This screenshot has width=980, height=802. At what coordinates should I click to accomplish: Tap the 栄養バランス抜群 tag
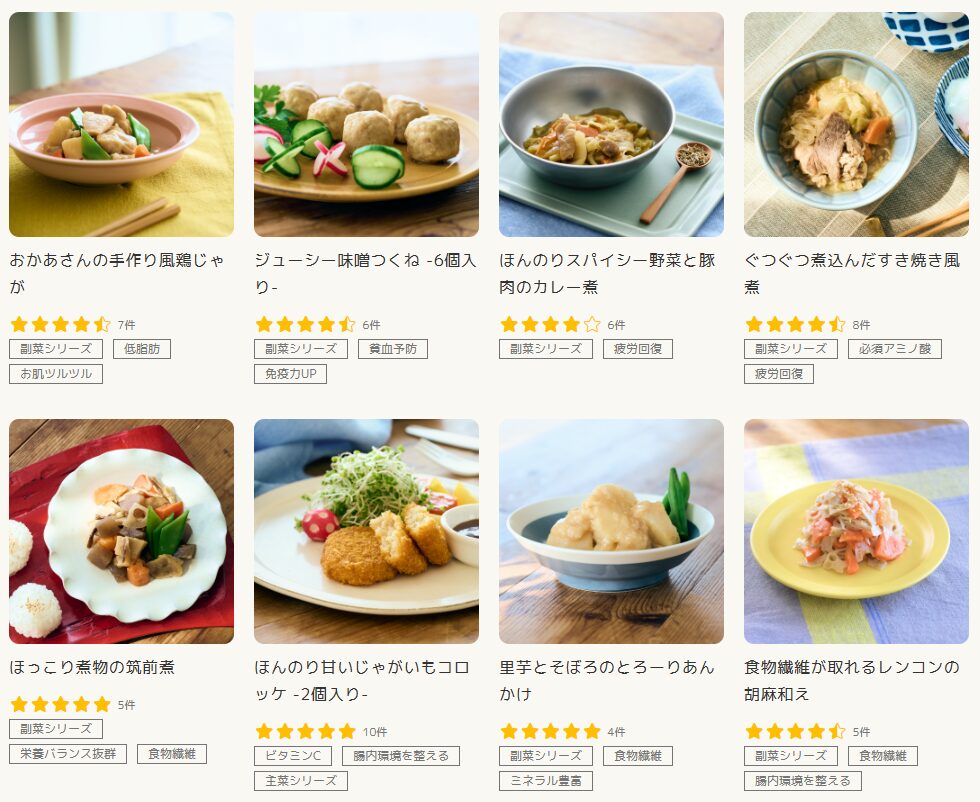click(x=68, y=754)
